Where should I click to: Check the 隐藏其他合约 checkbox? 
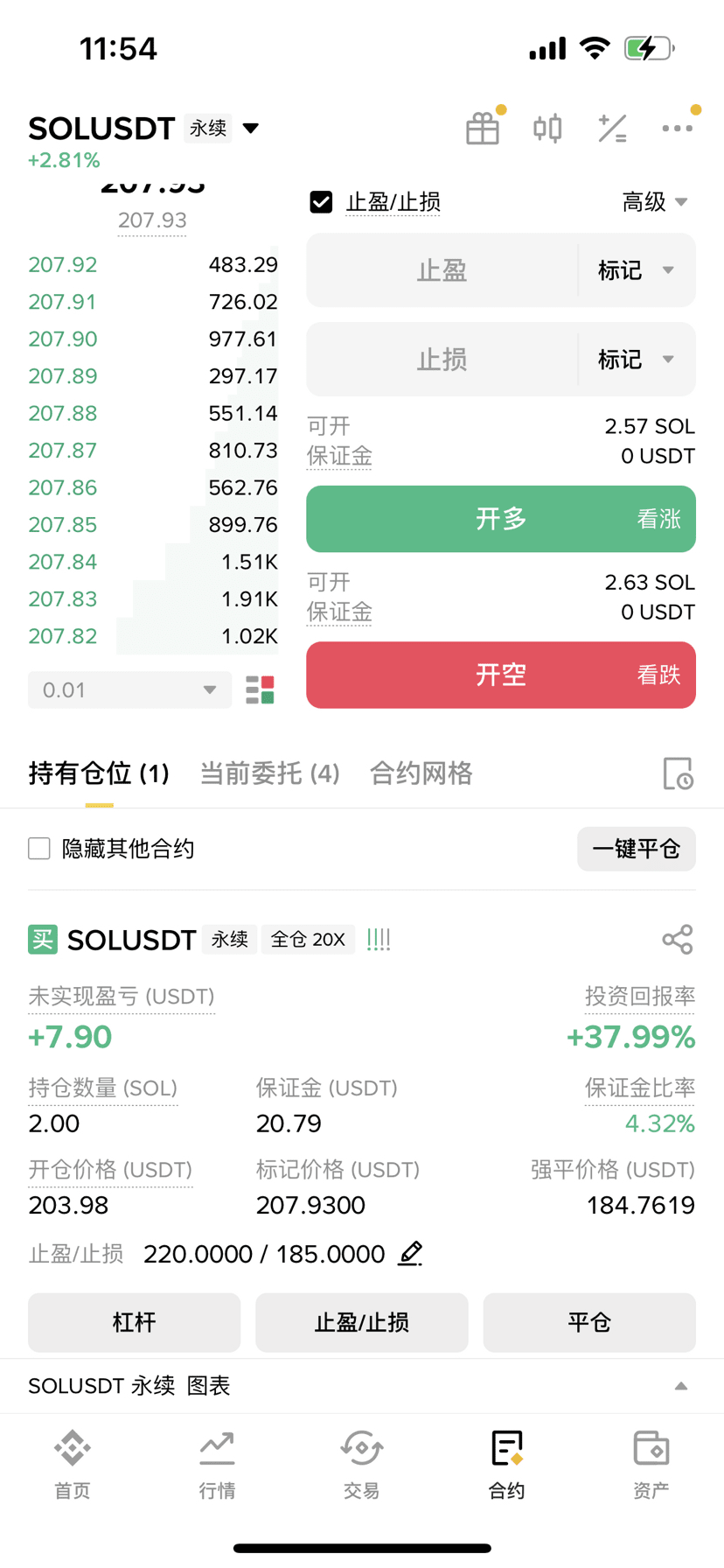pos(39,849)
